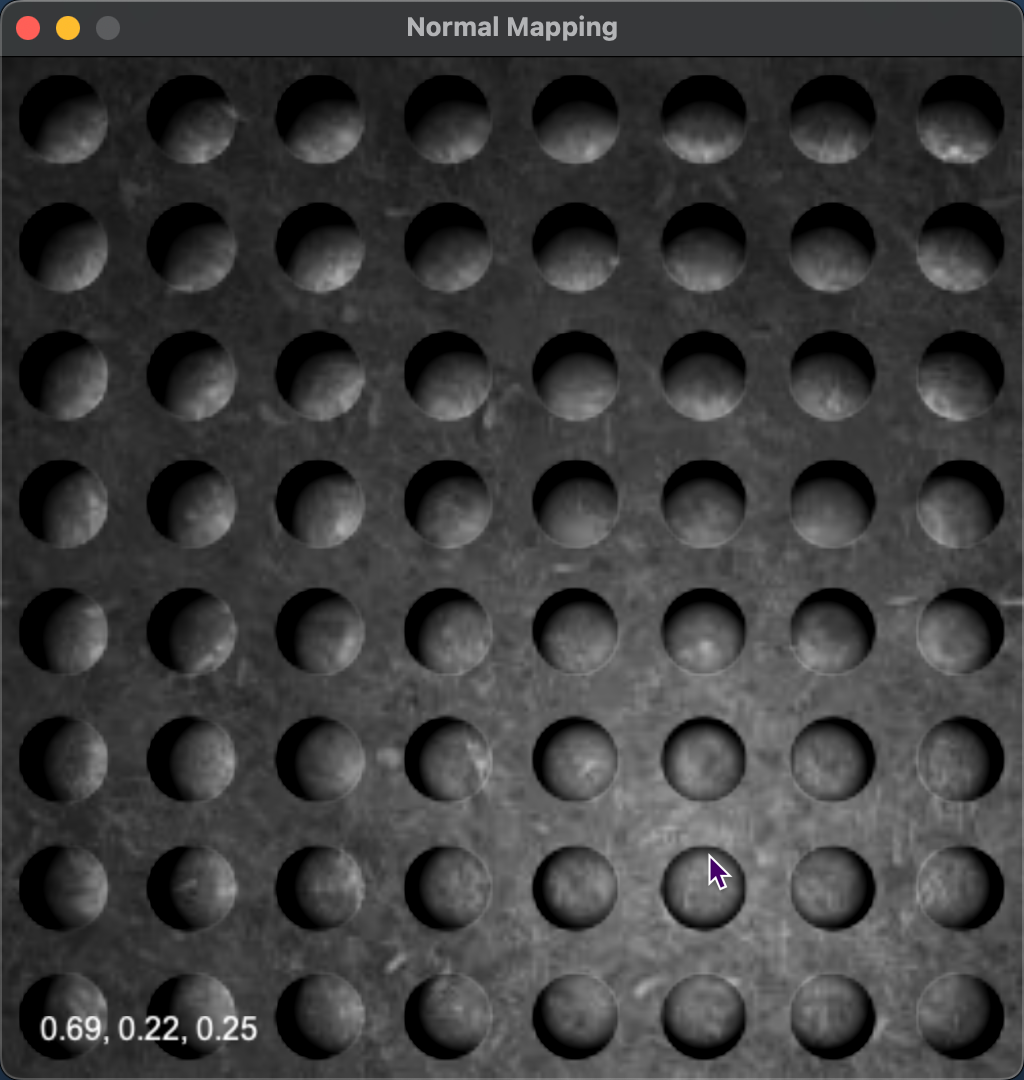
Task: Close the Normal Mapping window
Action: point(28,28)
